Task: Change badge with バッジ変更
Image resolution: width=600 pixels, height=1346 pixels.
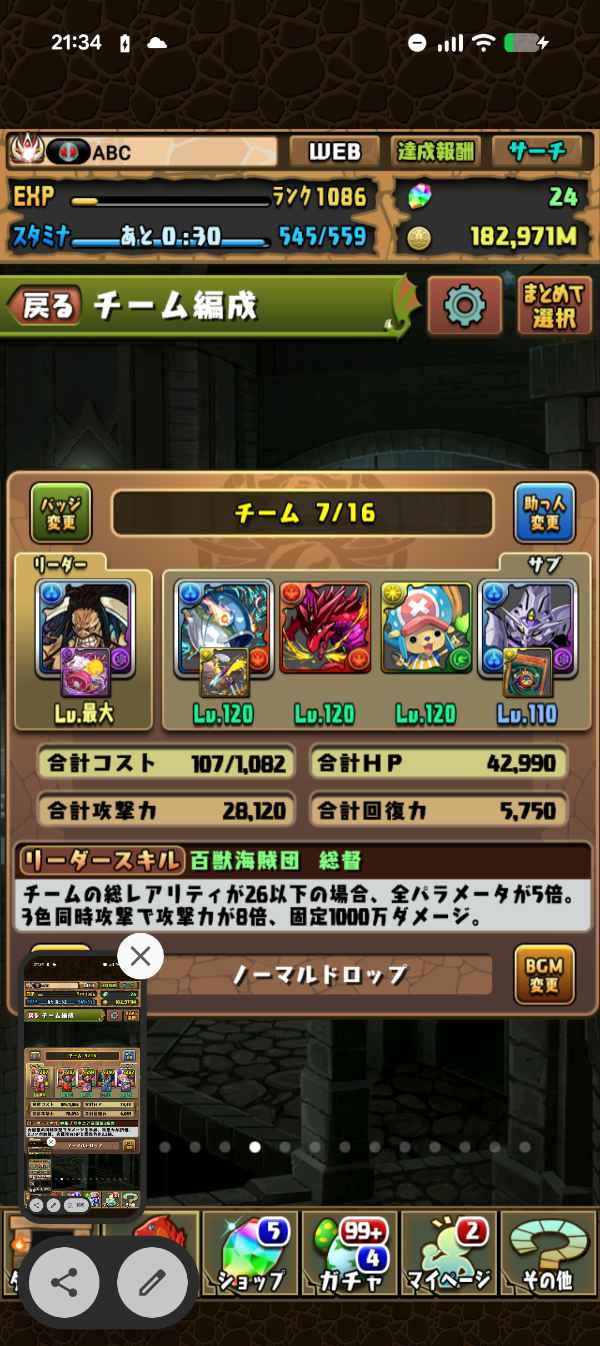Action: point(61,512)
